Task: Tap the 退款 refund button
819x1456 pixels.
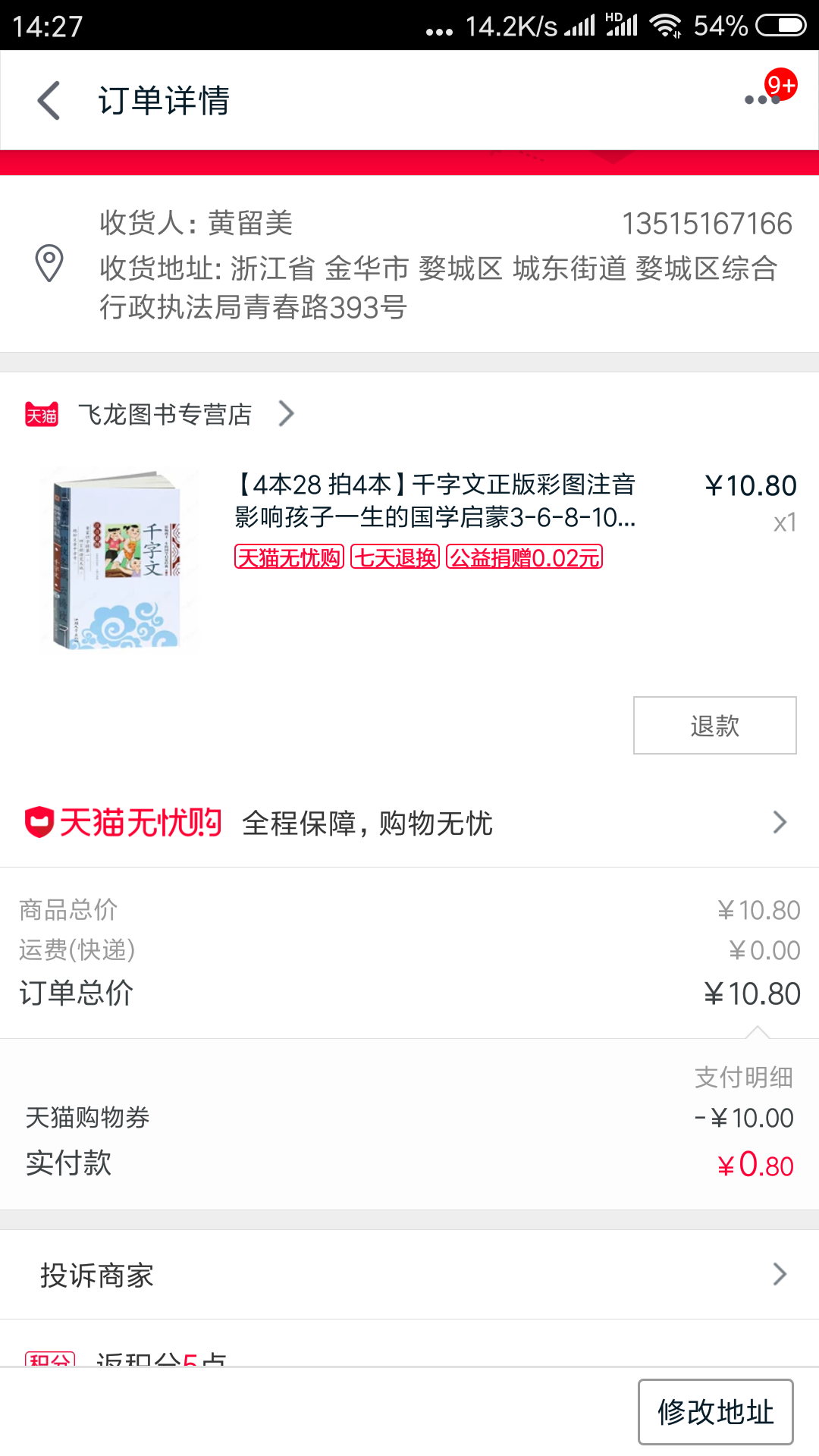Action: pyautogui.click(x=714, y=726)
